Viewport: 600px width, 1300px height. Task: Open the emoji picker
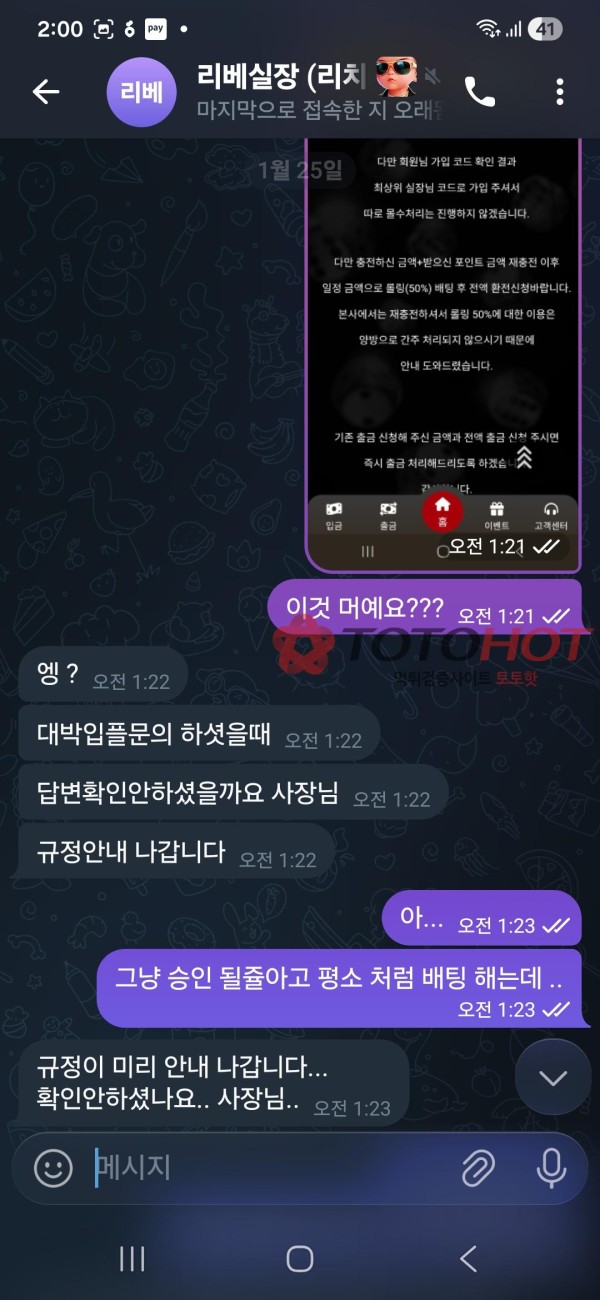[54, 1167]
